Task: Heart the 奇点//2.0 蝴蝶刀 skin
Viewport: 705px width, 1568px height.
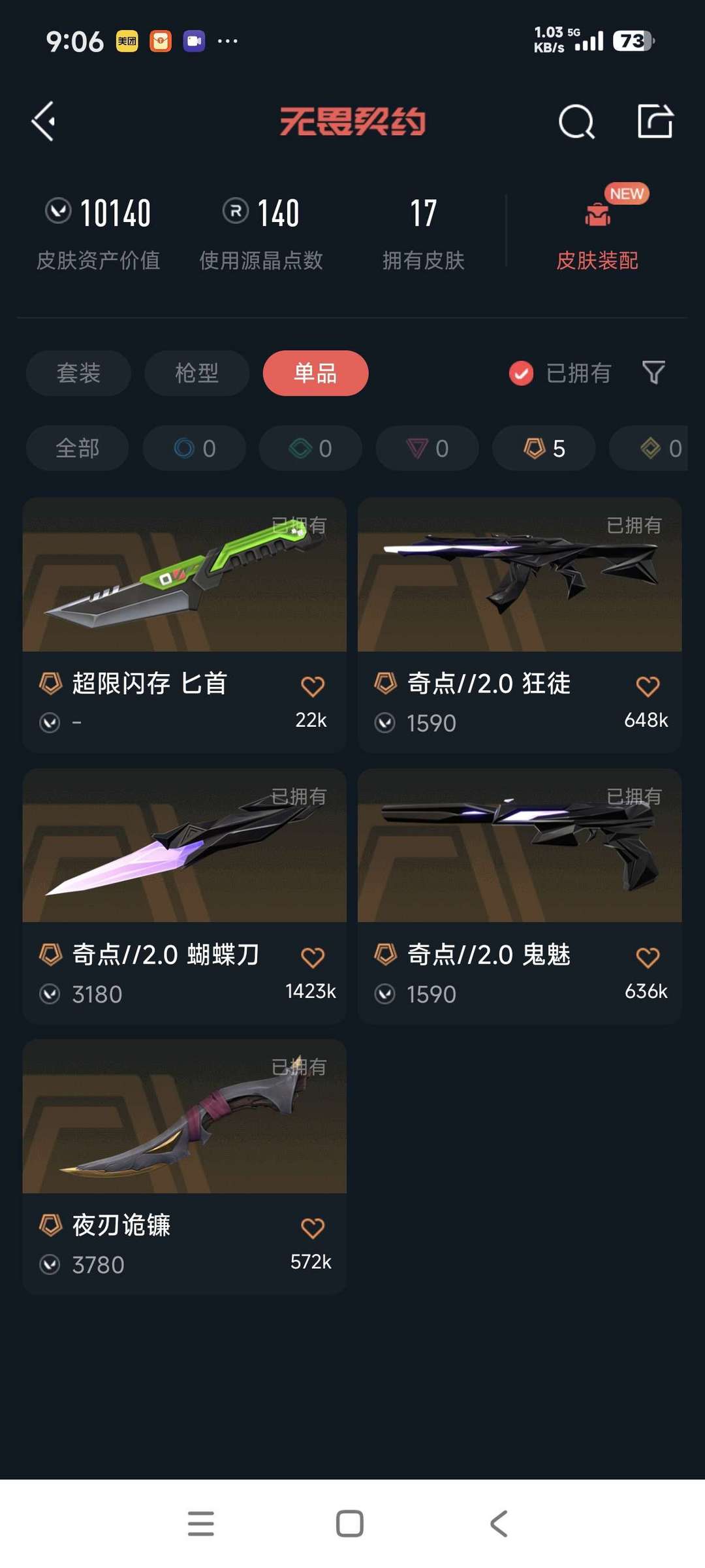Action: click(x=313, y=954)
